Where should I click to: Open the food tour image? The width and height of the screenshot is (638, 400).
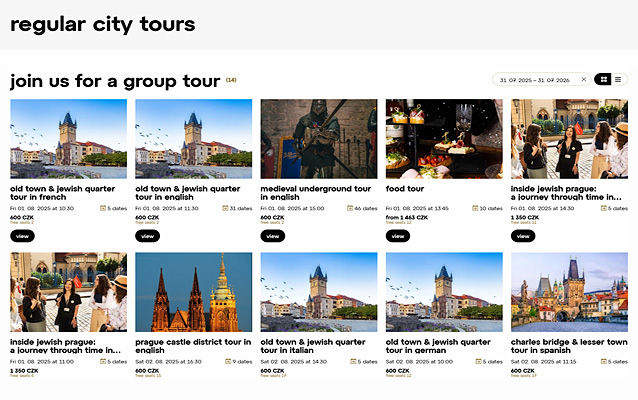(444, 138)
